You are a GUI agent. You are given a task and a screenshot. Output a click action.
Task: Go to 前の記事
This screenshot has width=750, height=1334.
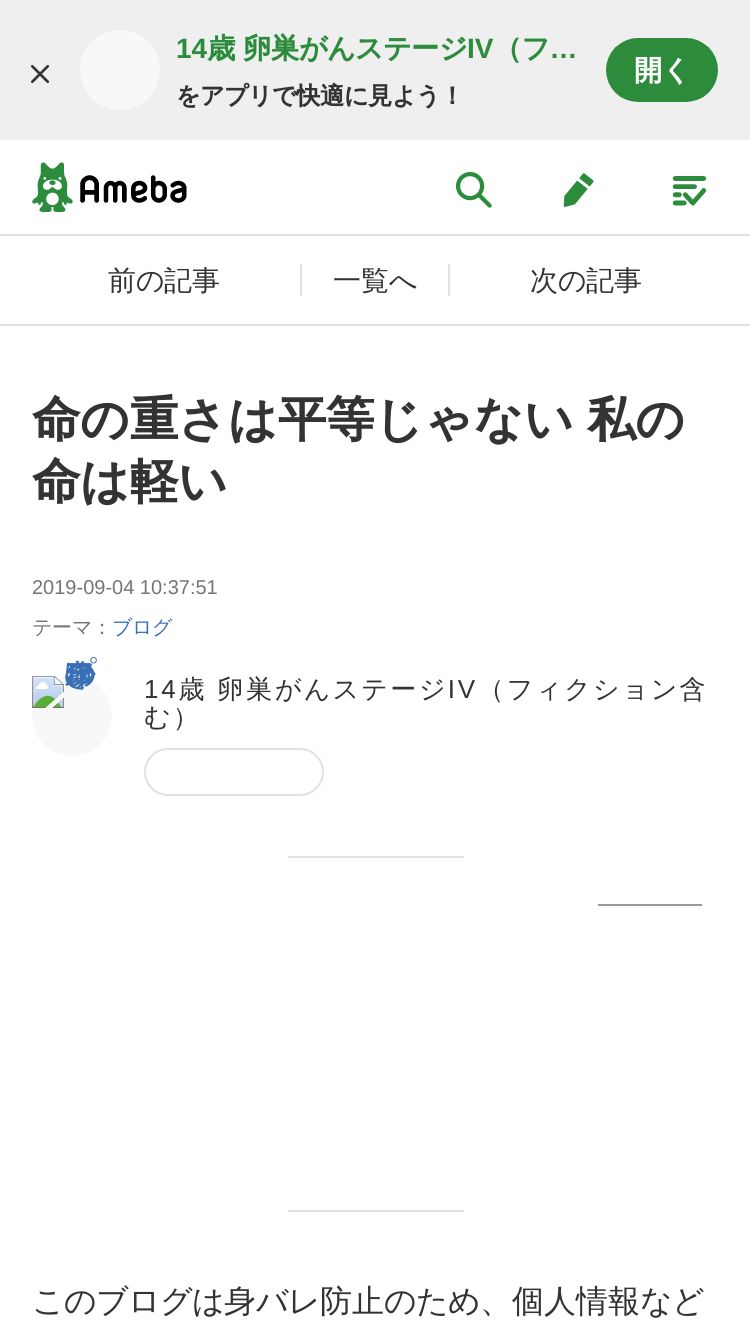coord(163,280)
